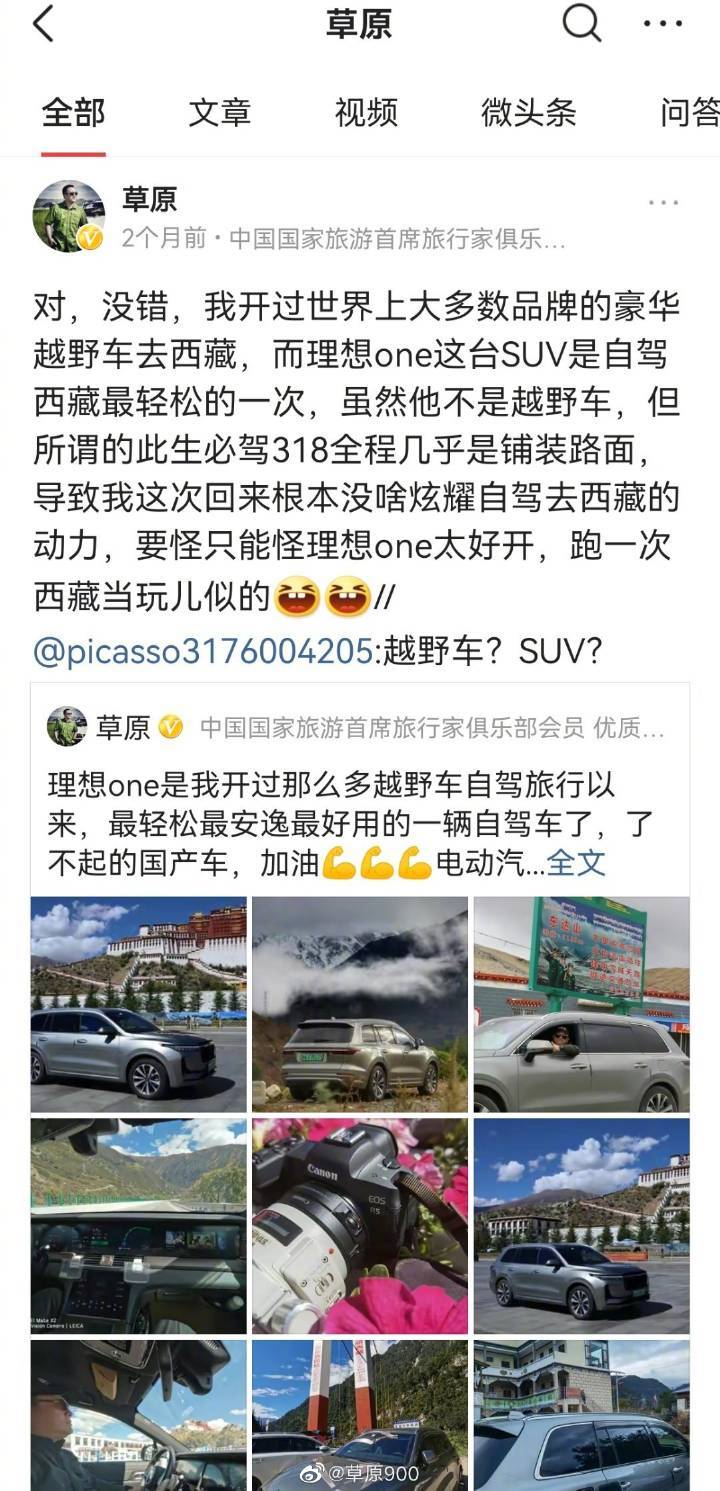720x1491 pixels.
Task: Go back using the top-left arrow
Action: click(43, 24)
